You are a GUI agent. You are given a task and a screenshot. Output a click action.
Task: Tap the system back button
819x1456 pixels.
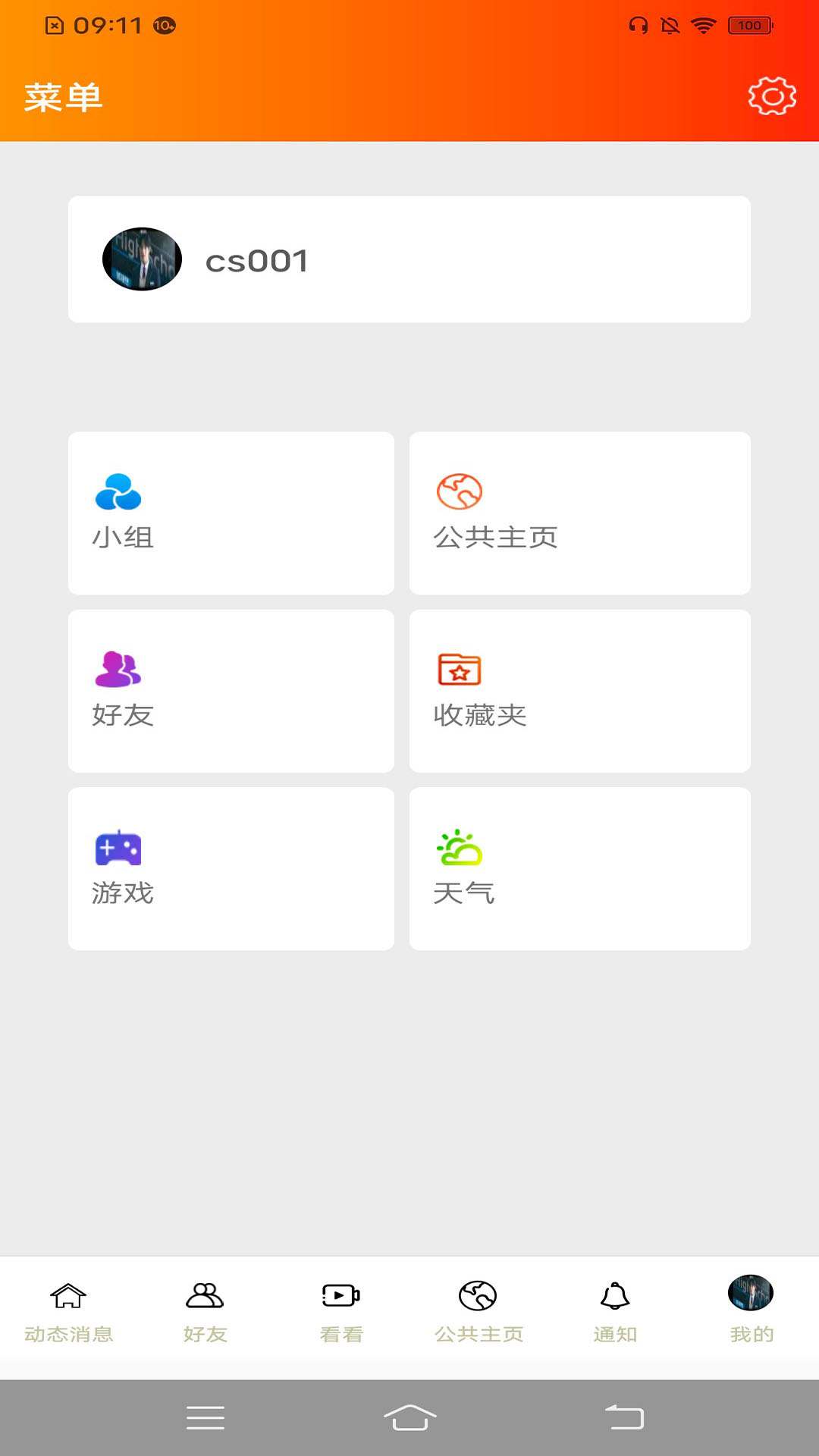(624, 1417)
